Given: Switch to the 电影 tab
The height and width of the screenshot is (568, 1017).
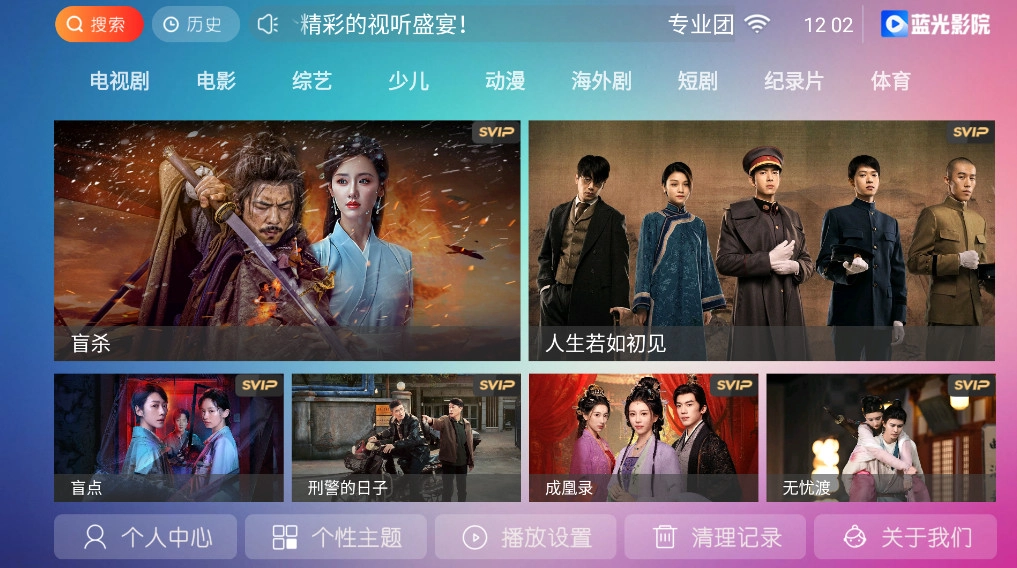Looking at the screenshot, I should coord(216,82).
